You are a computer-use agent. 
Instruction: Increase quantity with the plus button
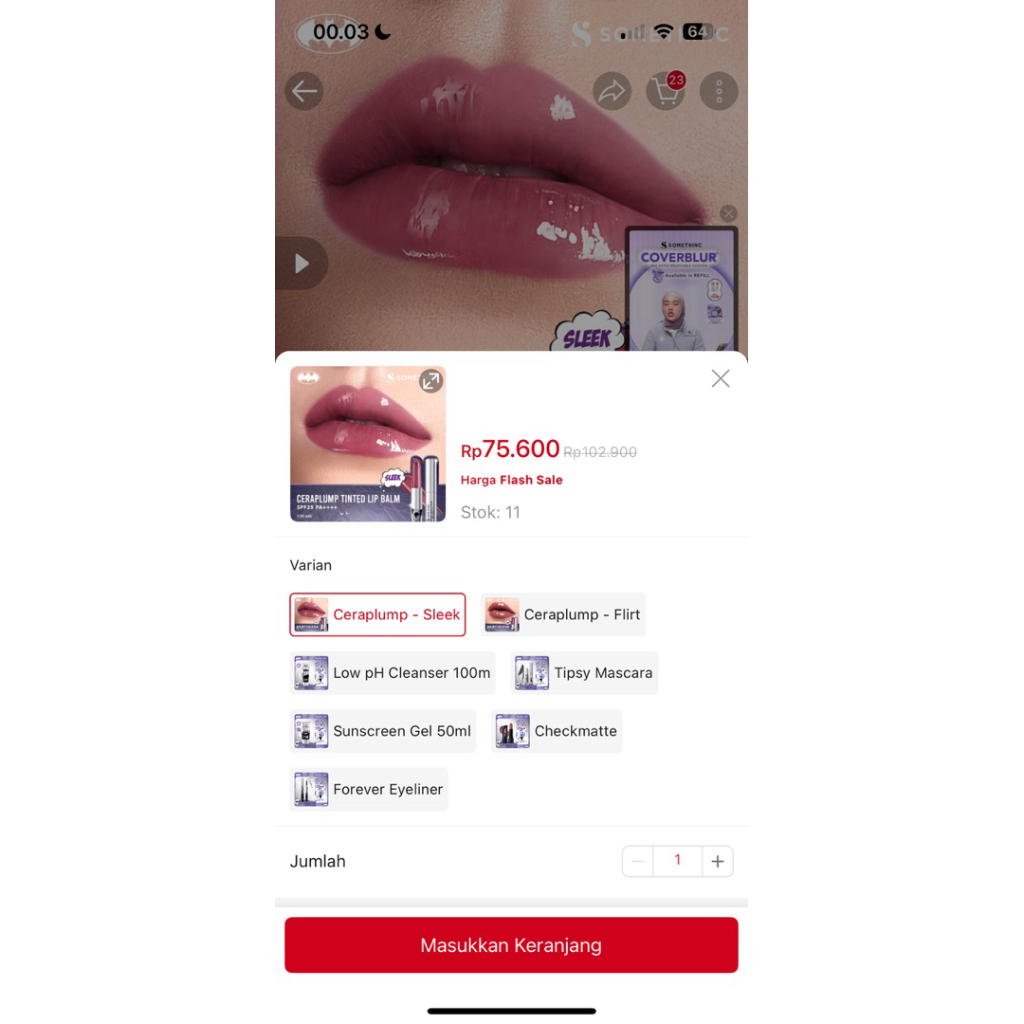[x=717, y=861]
